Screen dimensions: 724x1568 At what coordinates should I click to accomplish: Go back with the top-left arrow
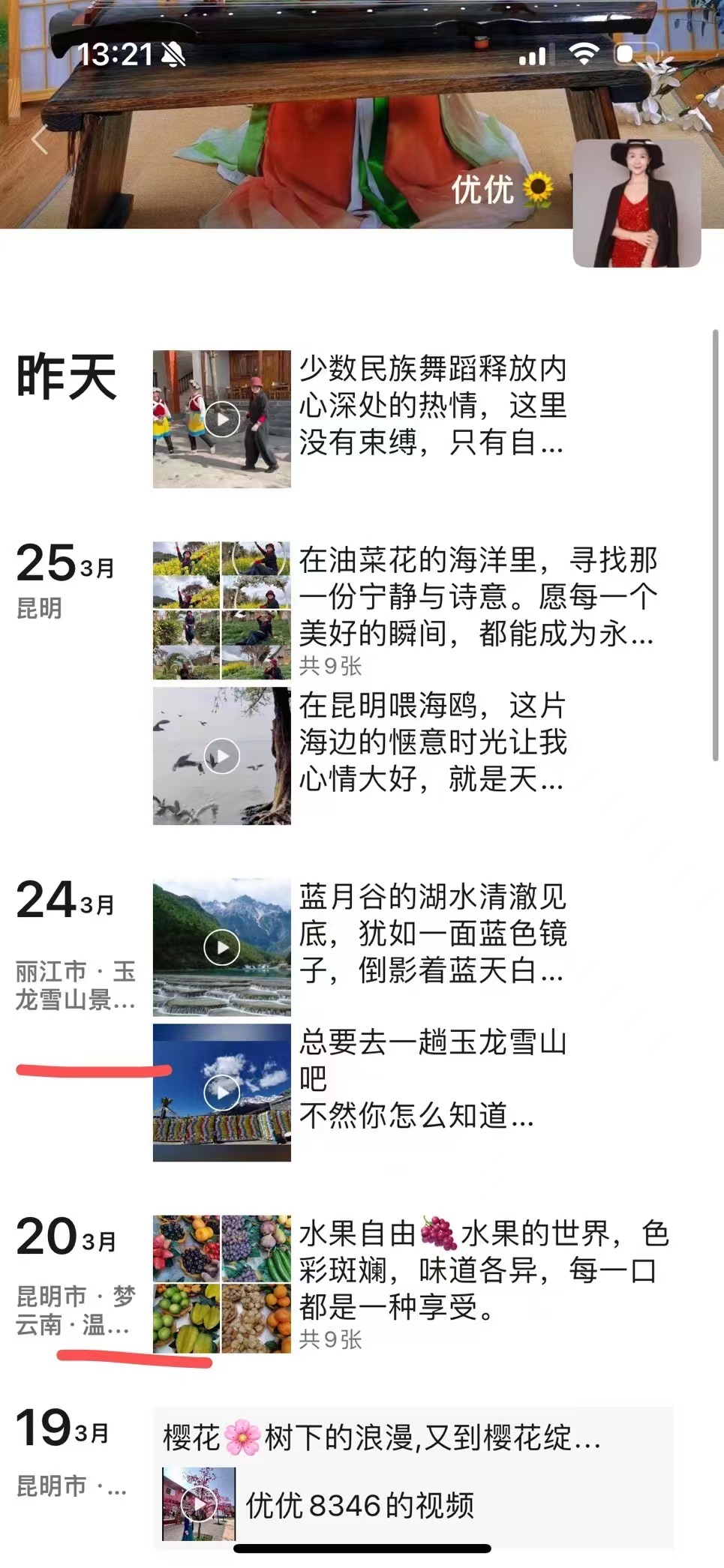click(40, 139)
